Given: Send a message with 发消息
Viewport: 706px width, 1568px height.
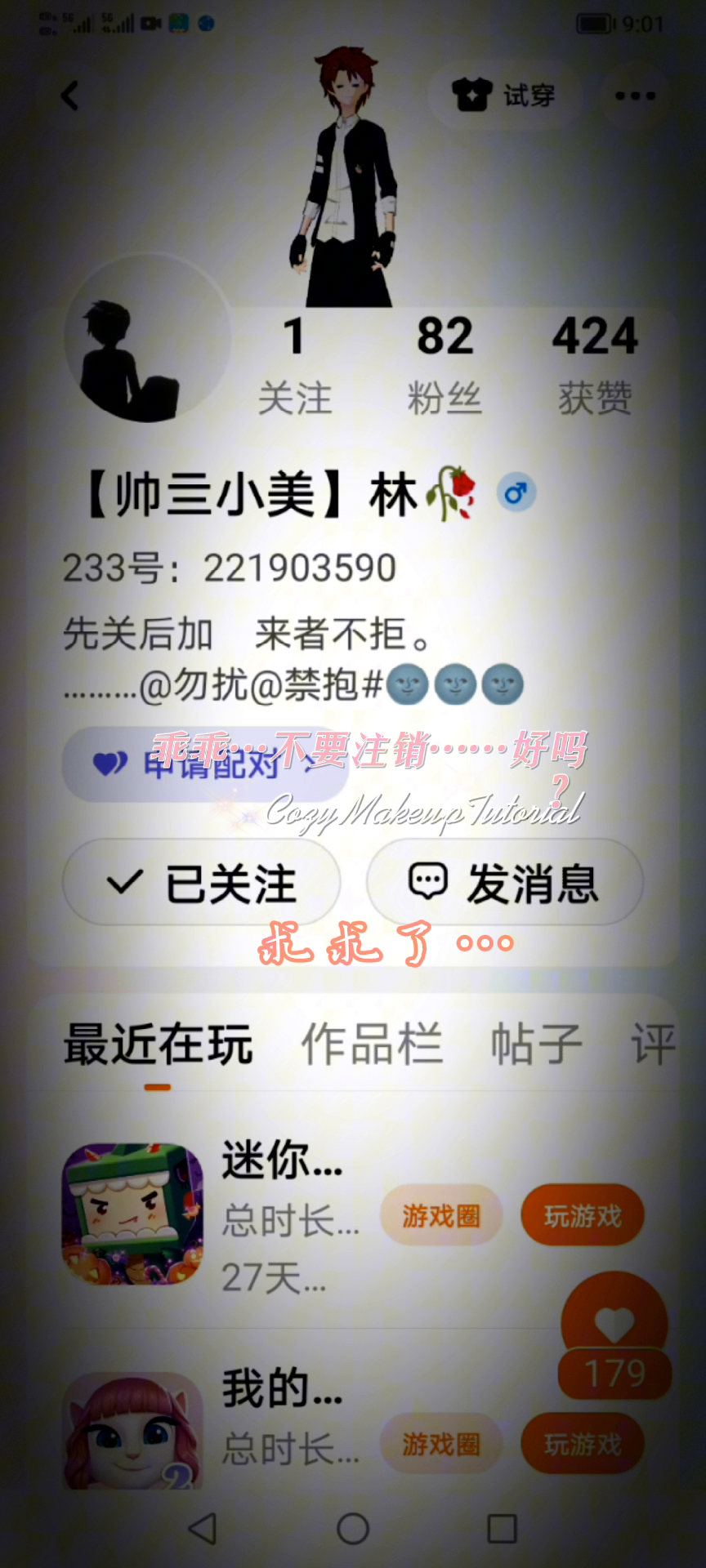Looking at the screenshot, I should point(504,883).
